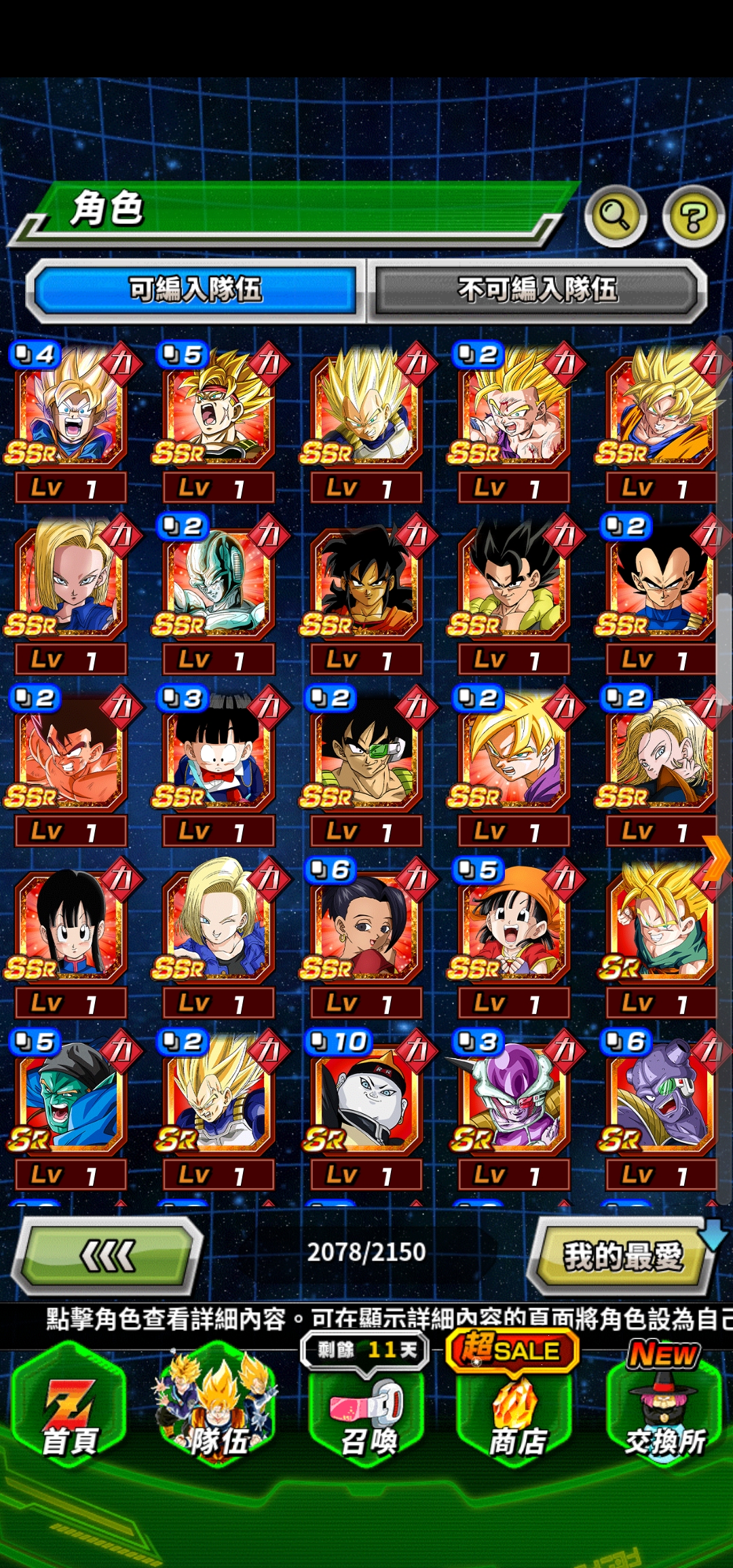Open the question mark help icon

tap(693, 217)
